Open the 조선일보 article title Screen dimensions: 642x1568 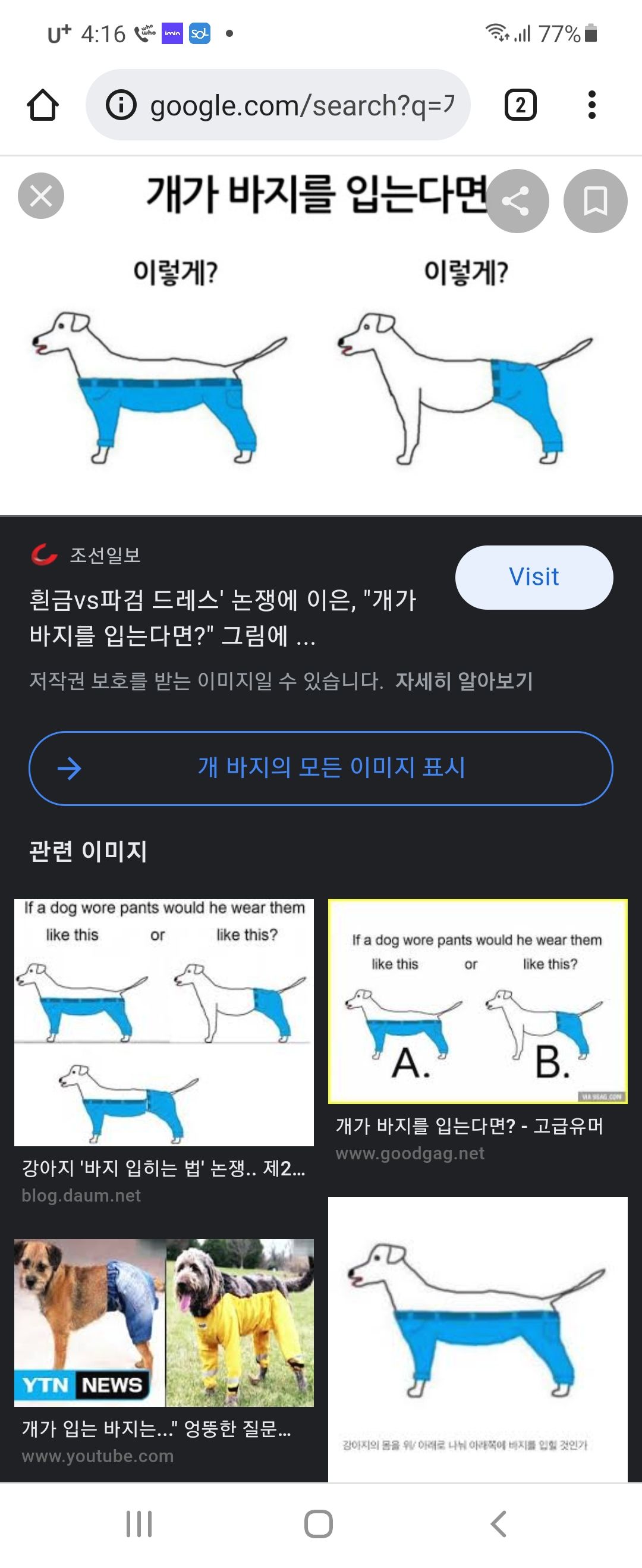pos(223,617)
